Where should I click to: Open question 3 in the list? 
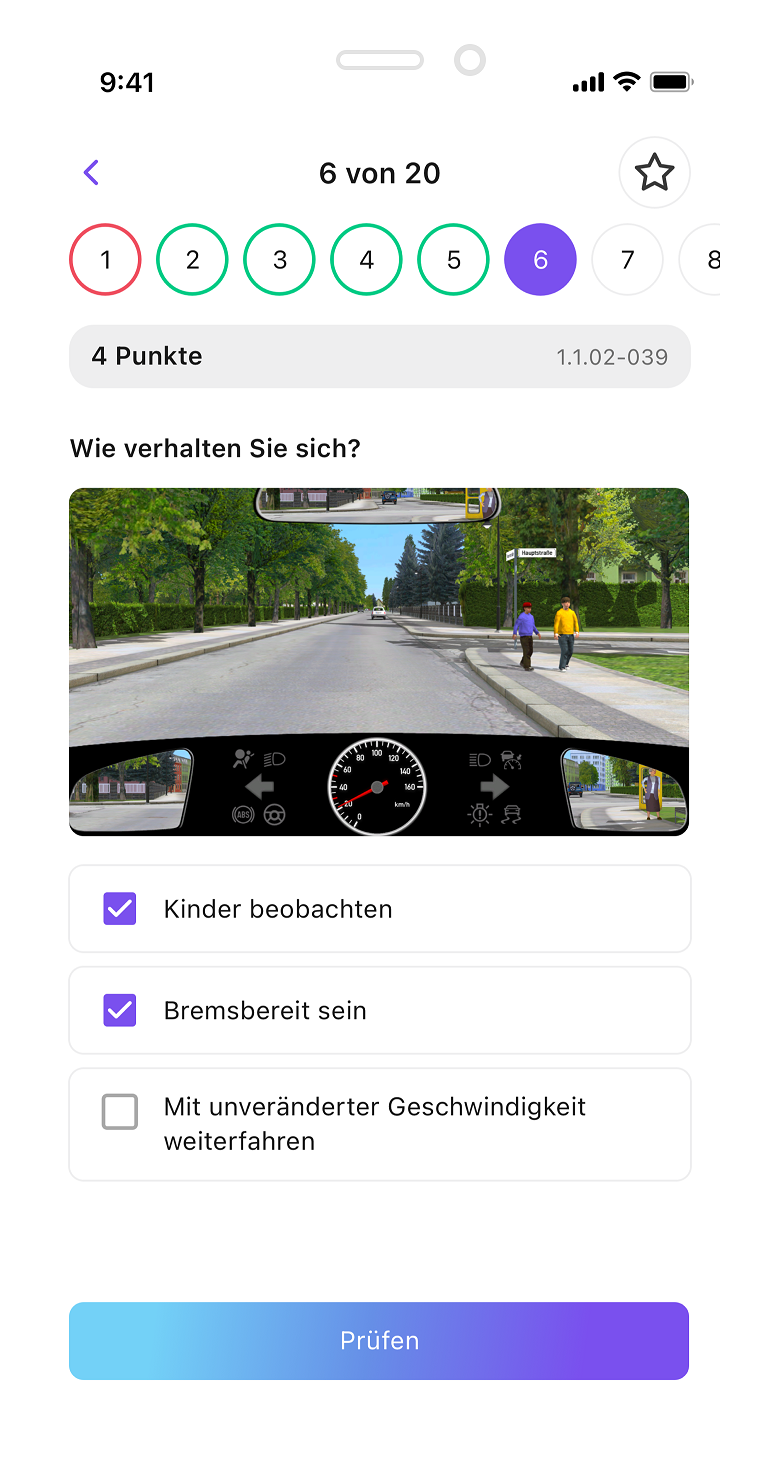(279, 260)
